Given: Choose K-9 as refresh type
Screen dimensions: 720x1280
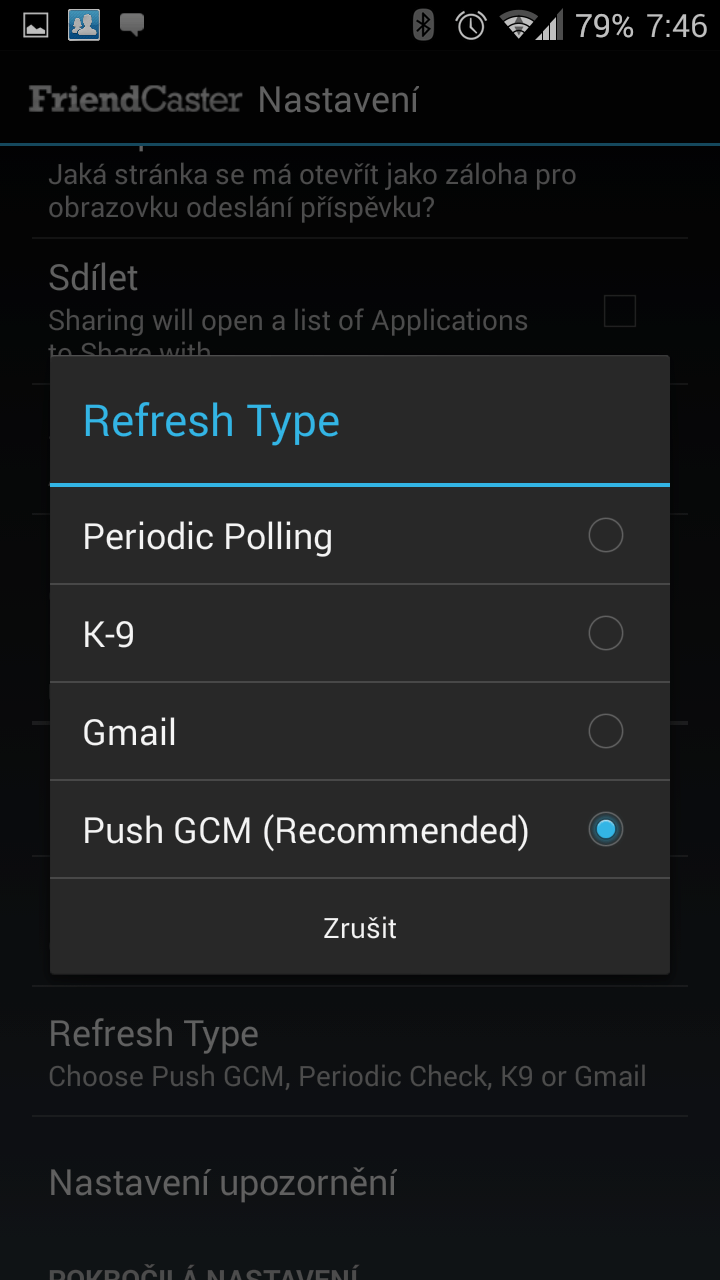Looking at the screenshot, I should (360, 634).
